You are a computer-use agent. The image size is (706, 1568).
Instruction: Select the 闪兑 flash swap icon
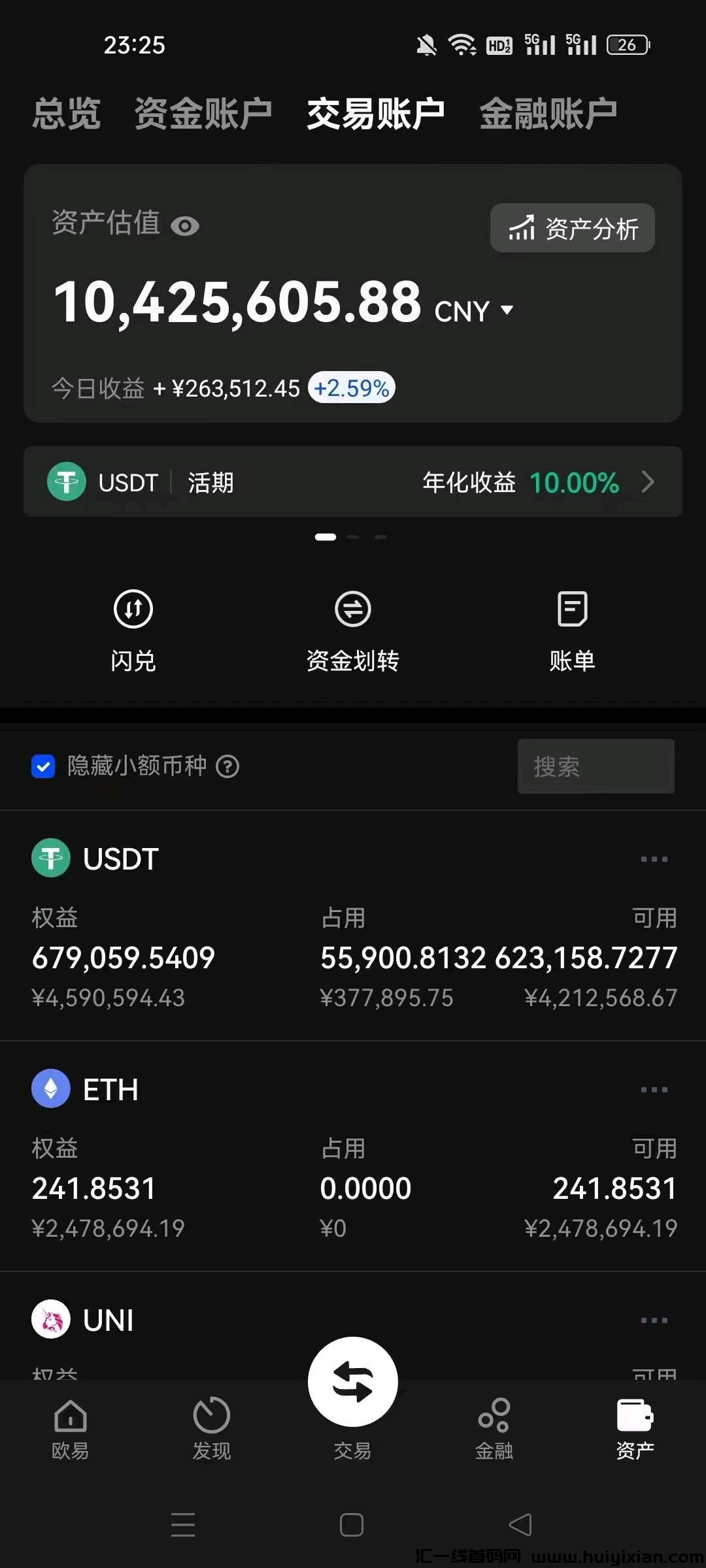(x=133, y=609)
